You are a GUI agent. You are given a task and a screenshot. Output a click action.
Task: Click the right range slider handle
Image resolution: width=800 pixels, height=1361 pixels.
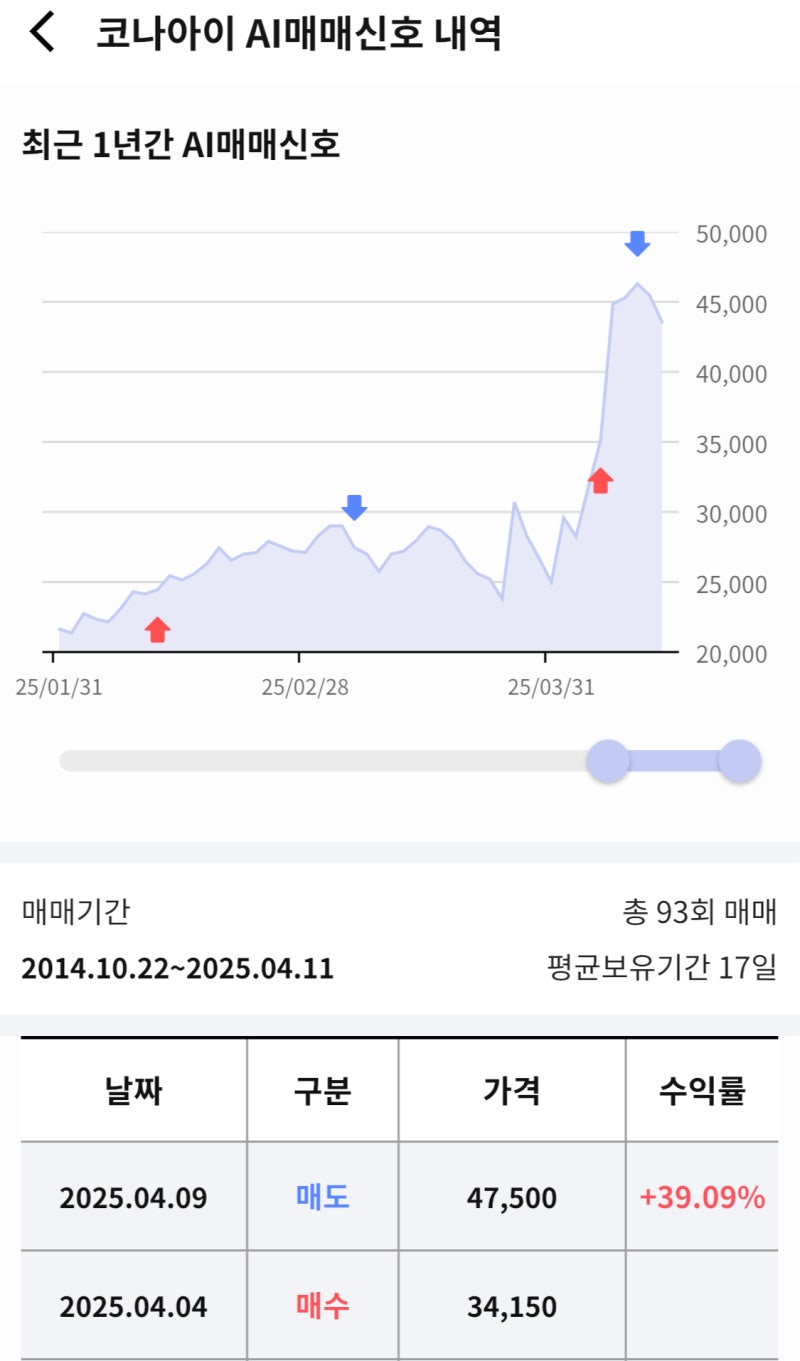740,760
